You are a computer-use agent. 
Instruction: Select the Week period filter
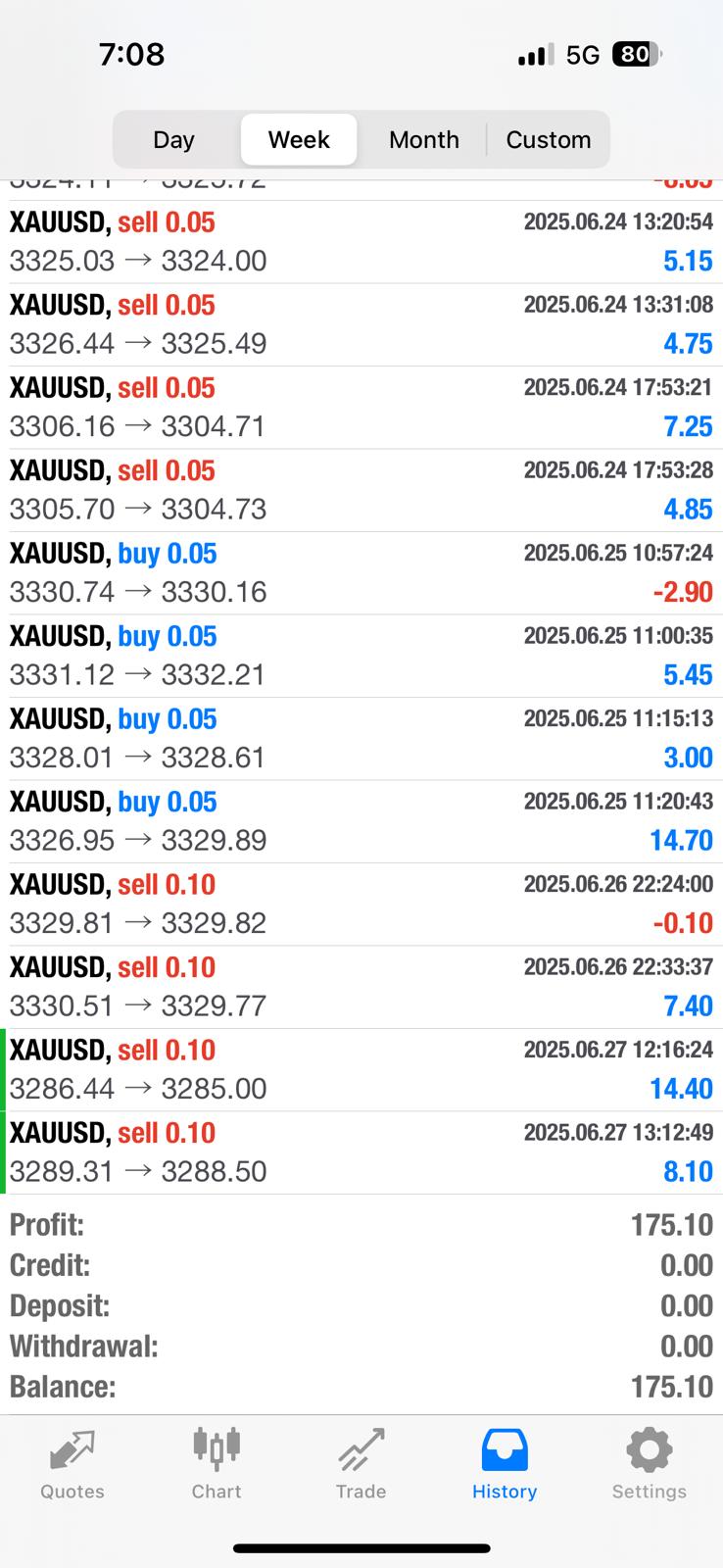299,140
